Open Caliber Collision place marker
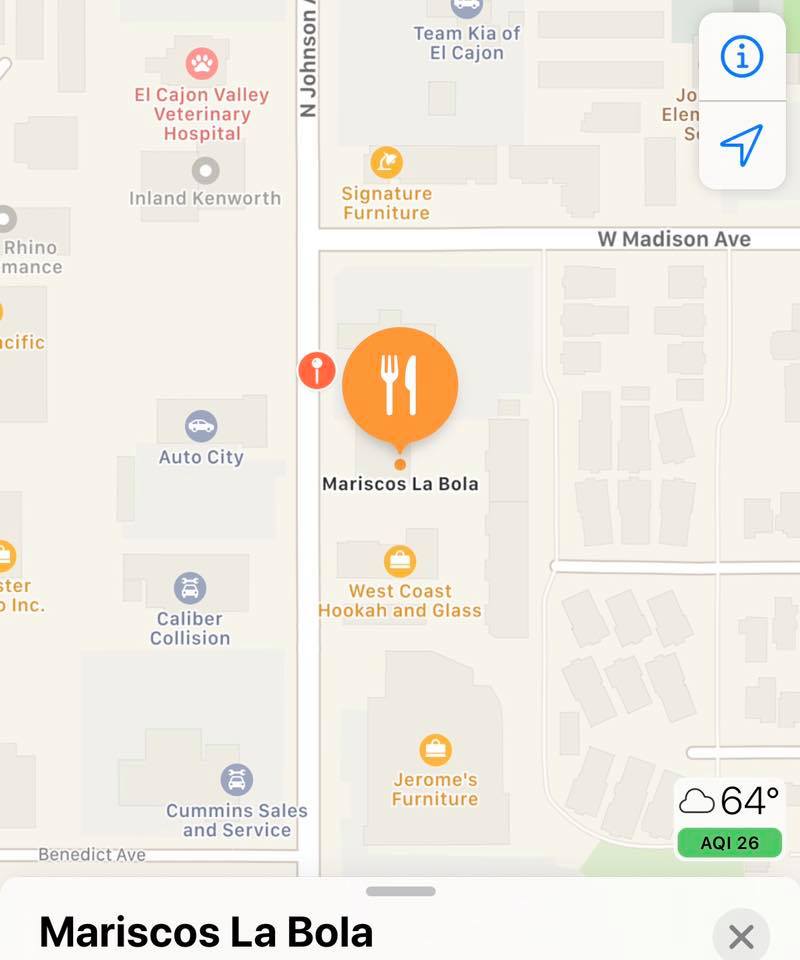This screenshot has width=800, height=960. pyautogui.click(x=190, y=588)
